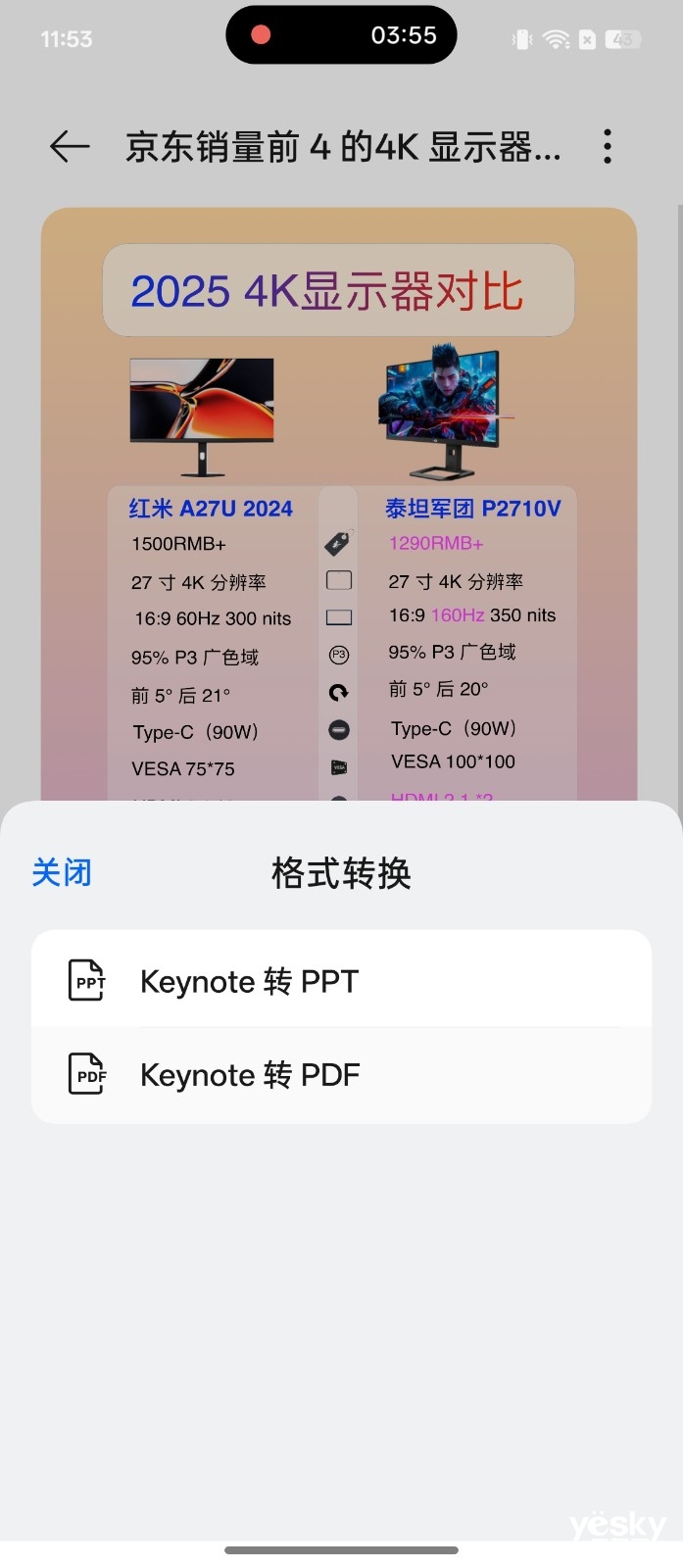
Task: Choose Keynote 转 PDF conversion
Action: point(341,1075)
